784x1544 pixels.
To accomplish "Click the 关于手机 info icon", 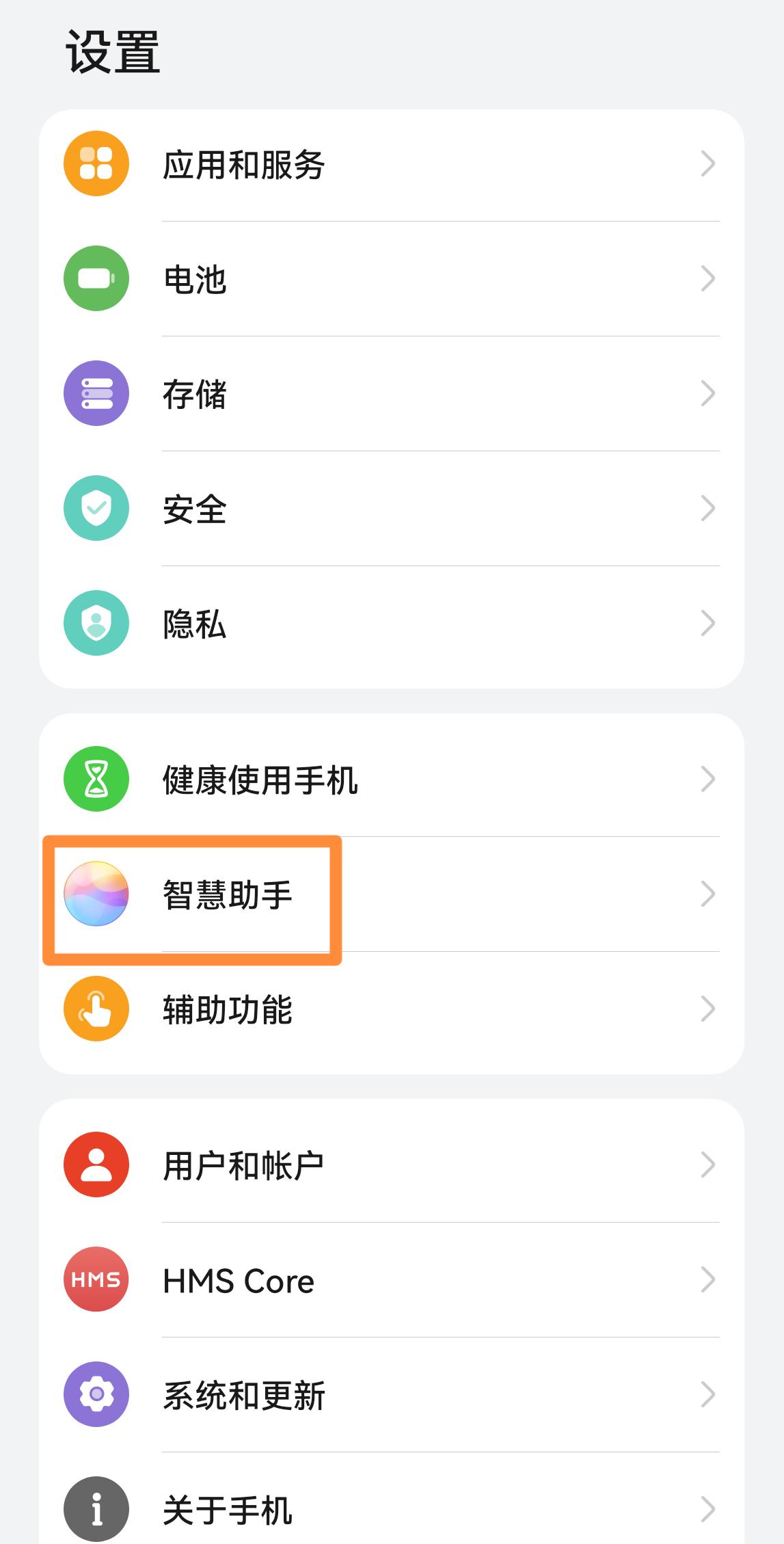I will (x=96, y=1510).
